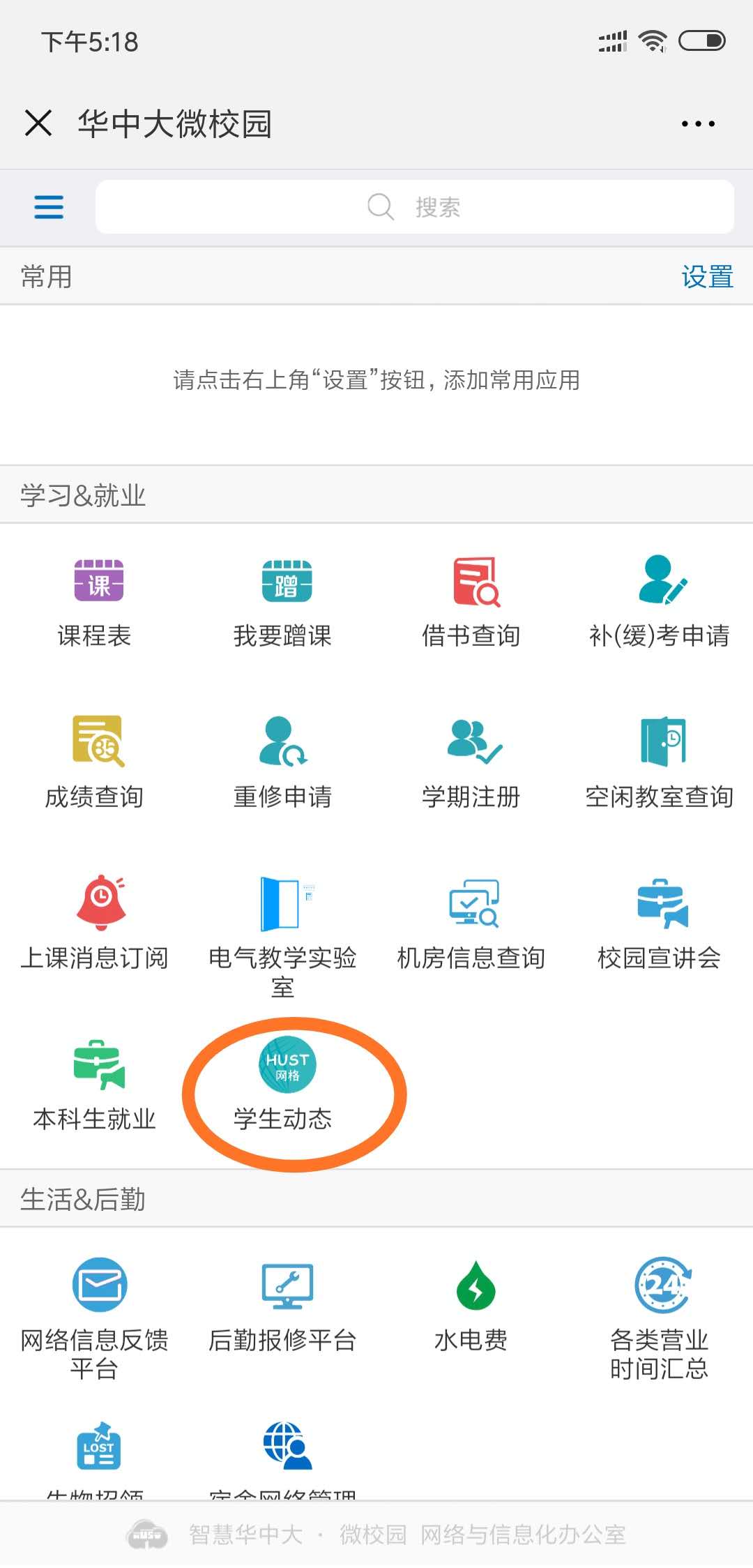View 校园宣讲会
Viewport: 753px width, 1568px height.
(x=660, y=922)
